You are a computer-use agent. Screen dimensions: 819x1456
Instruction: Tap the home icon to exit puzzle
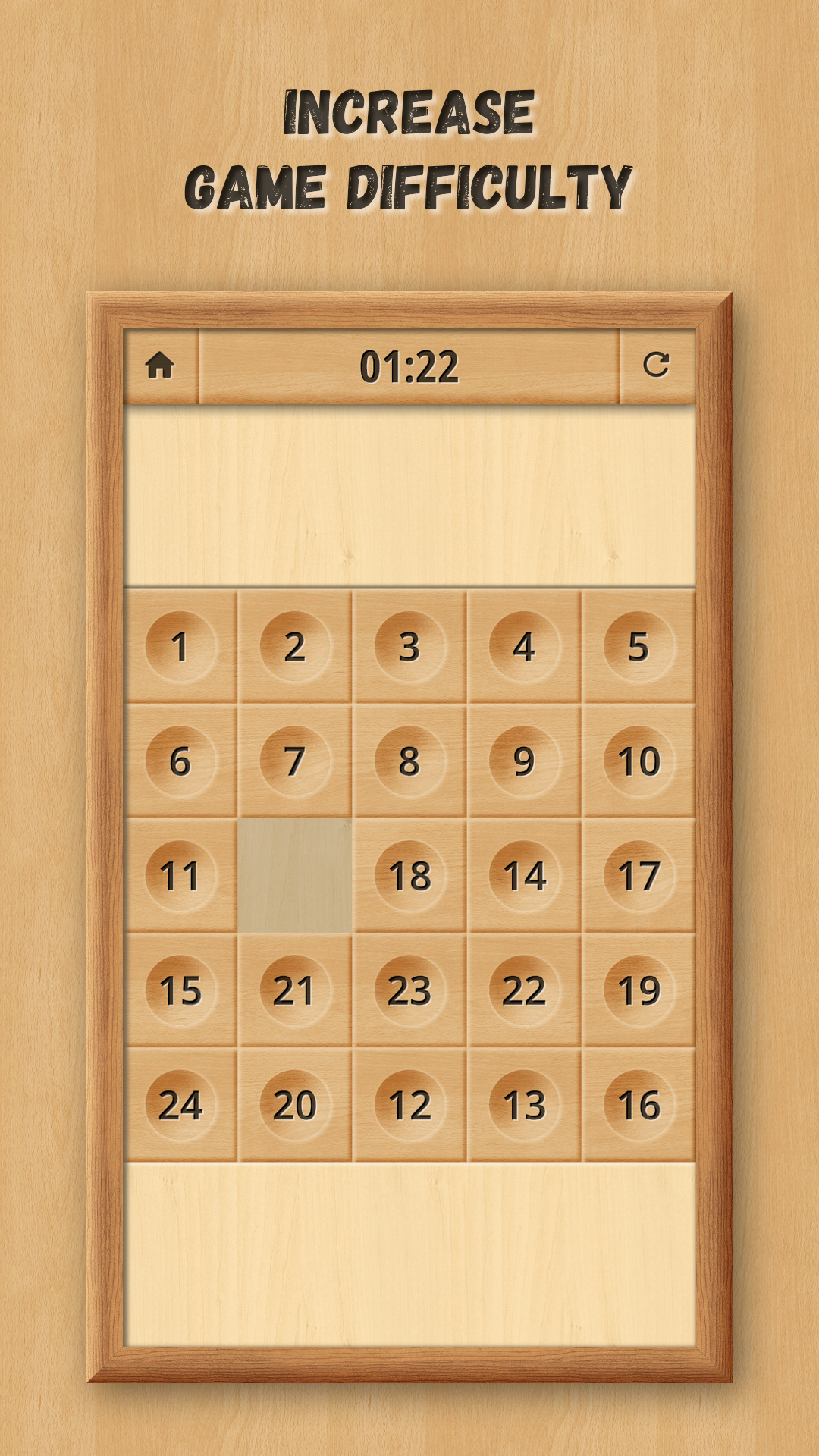point(162,365)
